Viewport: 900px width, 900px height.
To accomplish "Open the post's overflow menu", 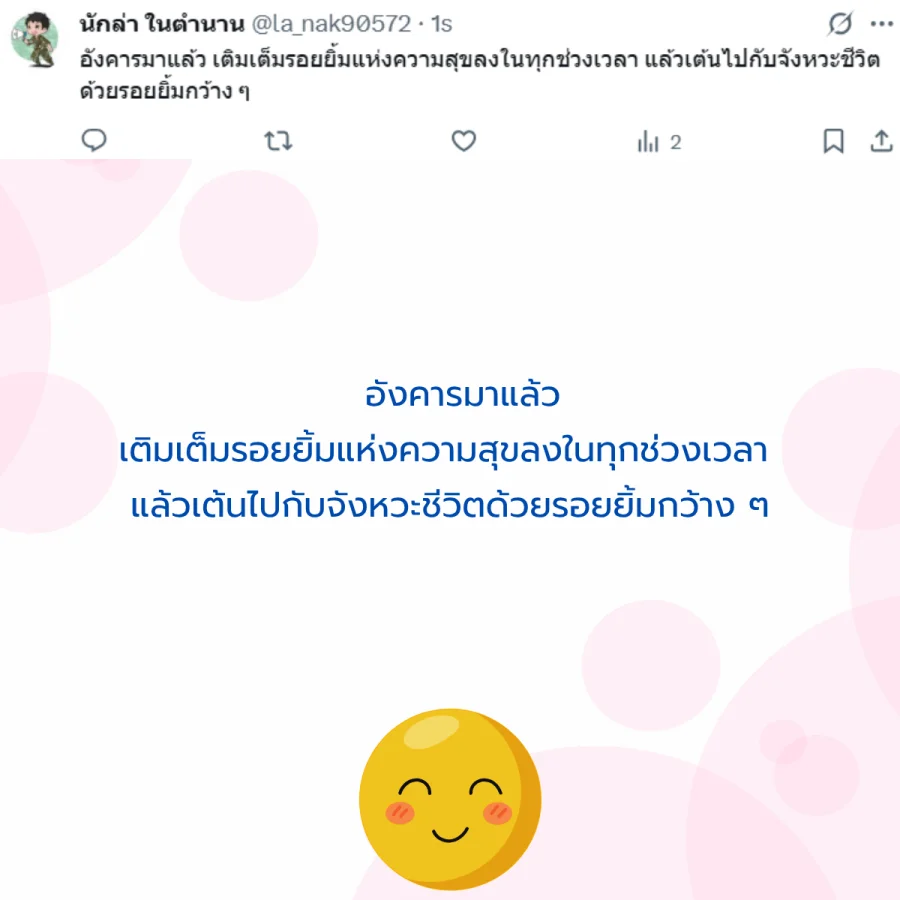I will 881,24.
